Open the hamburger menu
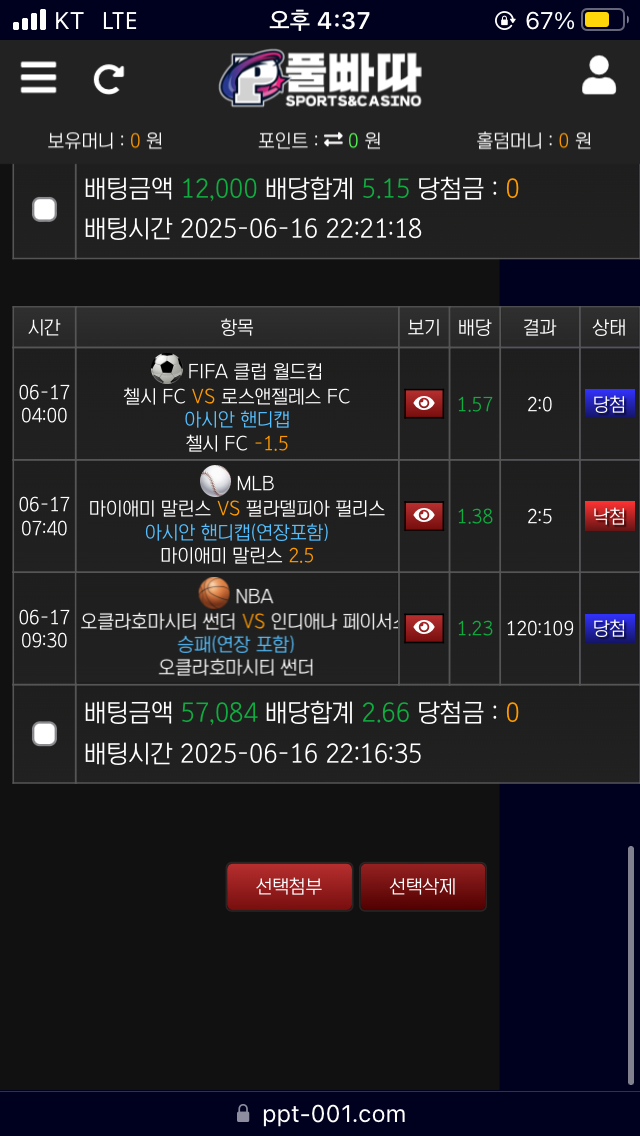Screen dimensions: 640x1136 click(x=38, y=77)
